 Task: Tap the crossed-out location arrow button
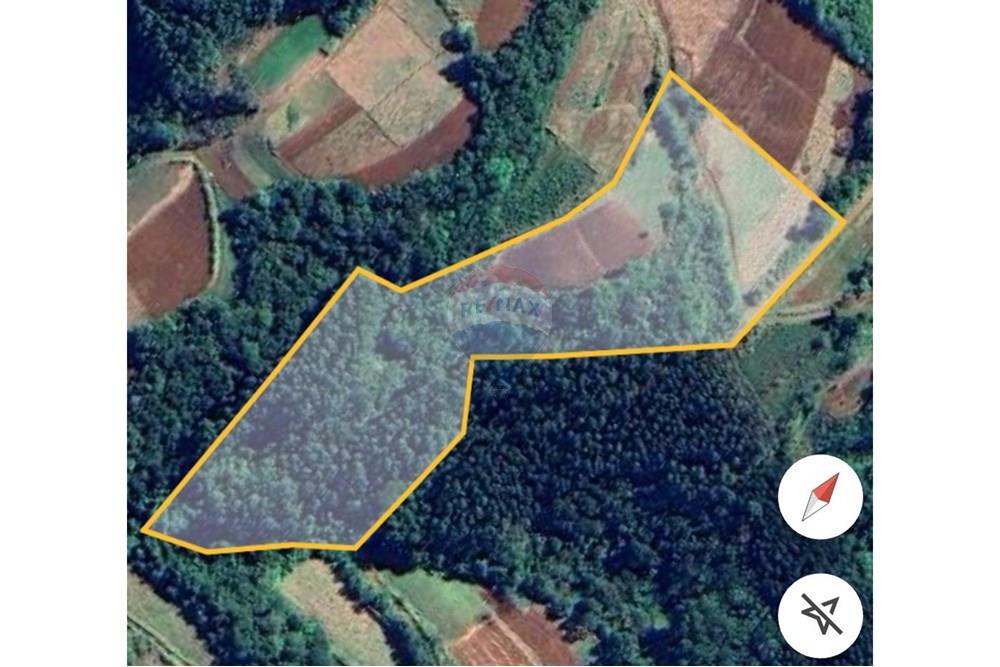click(x=820, y=615)
